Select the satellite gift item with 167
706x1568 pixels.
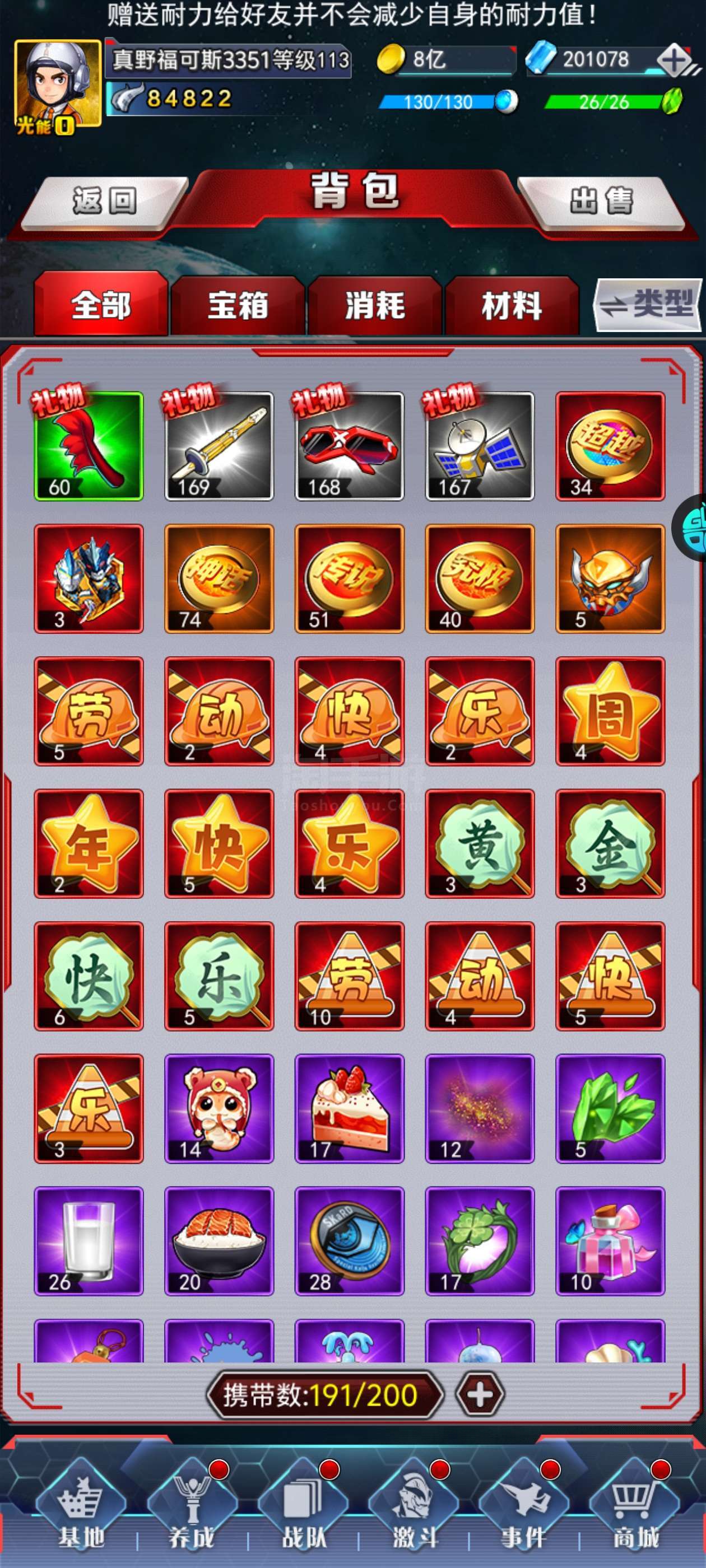click(480, 446)
